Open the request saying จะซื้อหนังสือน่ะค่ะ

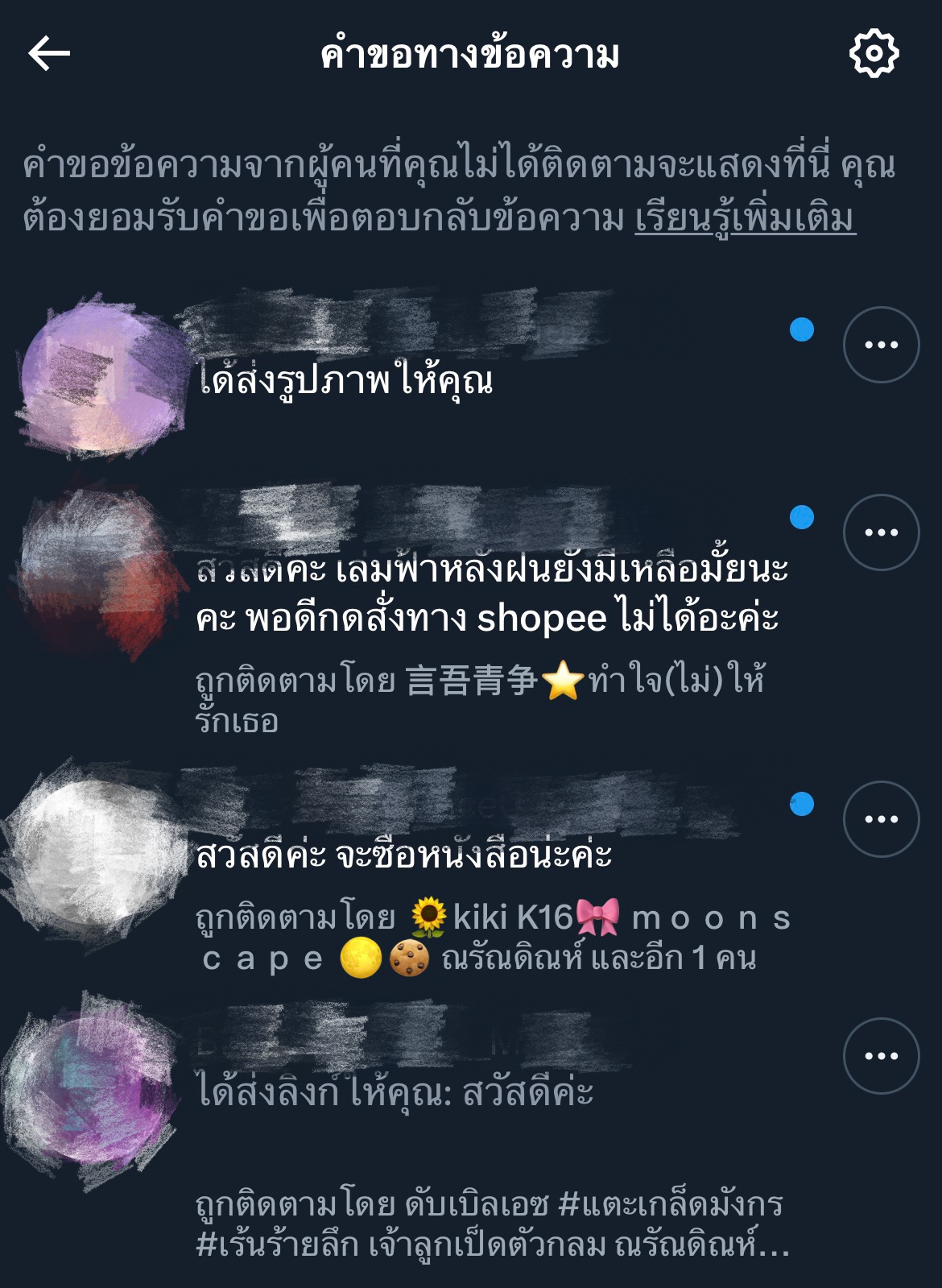tap(404, 855)
